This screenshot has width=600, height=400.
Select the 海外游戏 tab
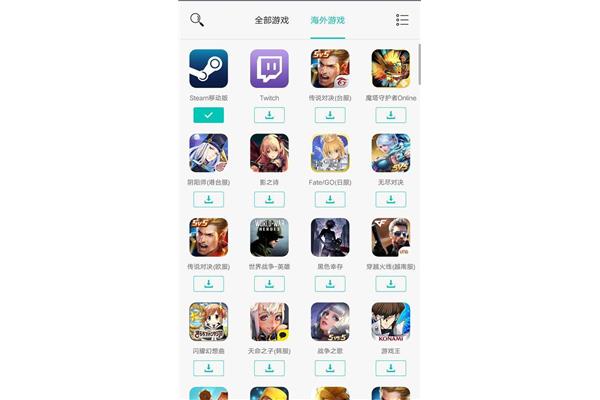click(327, 20)
